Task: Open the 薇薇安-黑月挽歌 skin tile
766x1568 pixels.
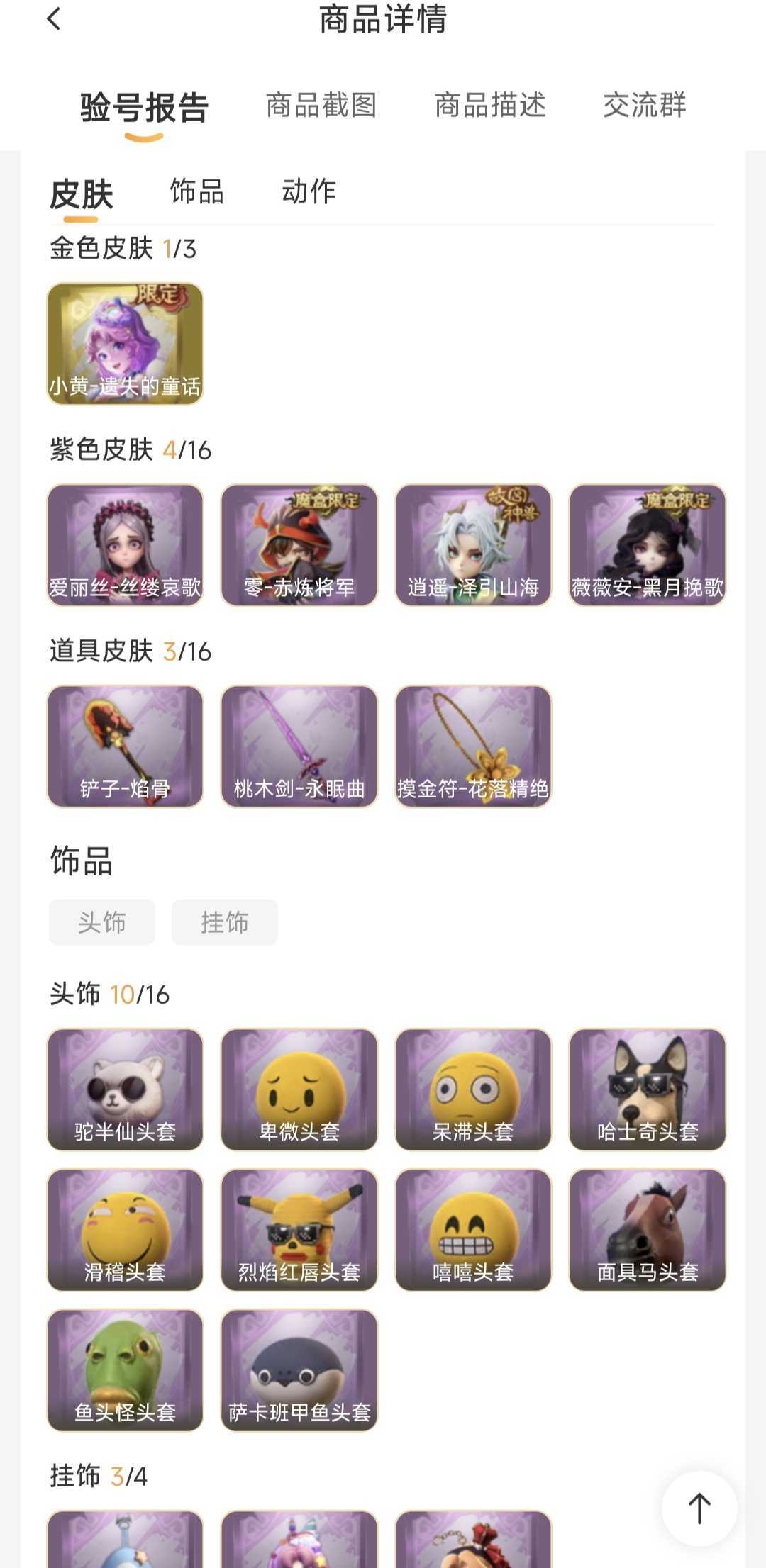Action: (648, 545)
